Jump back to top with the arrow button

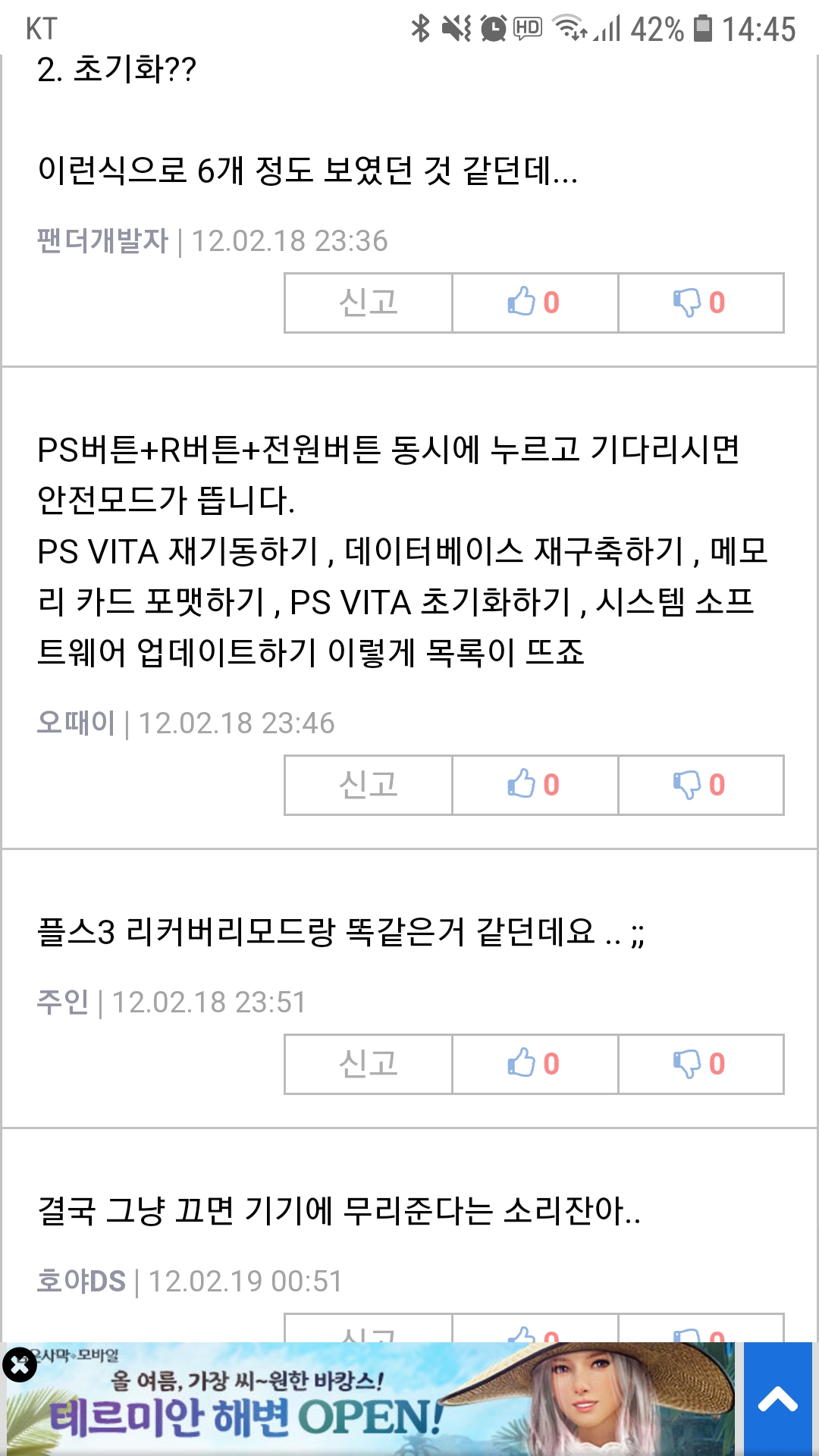pyautogui.click(x=777, y=1399)
